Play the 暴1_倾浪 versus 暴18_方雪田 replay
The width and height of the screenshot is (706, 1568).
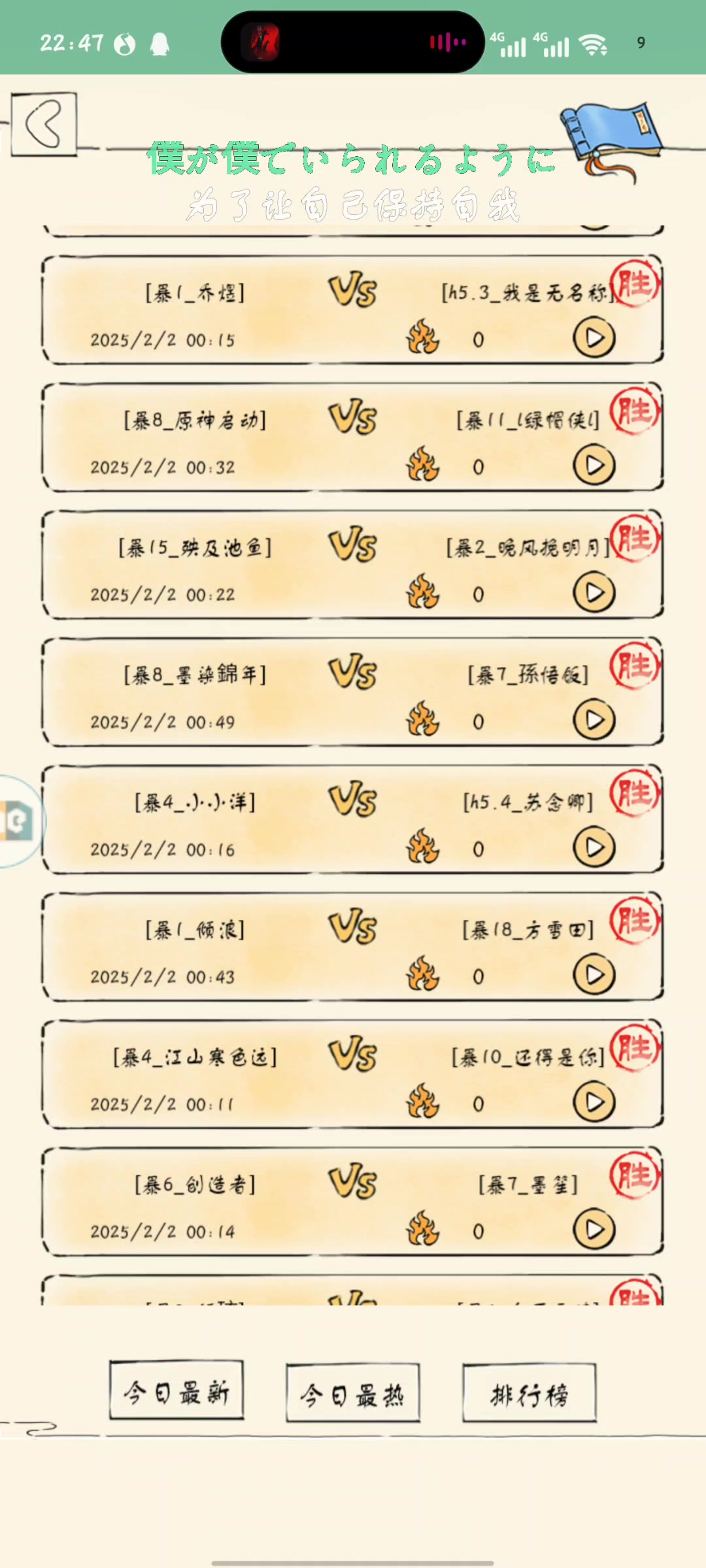(594, 975)
